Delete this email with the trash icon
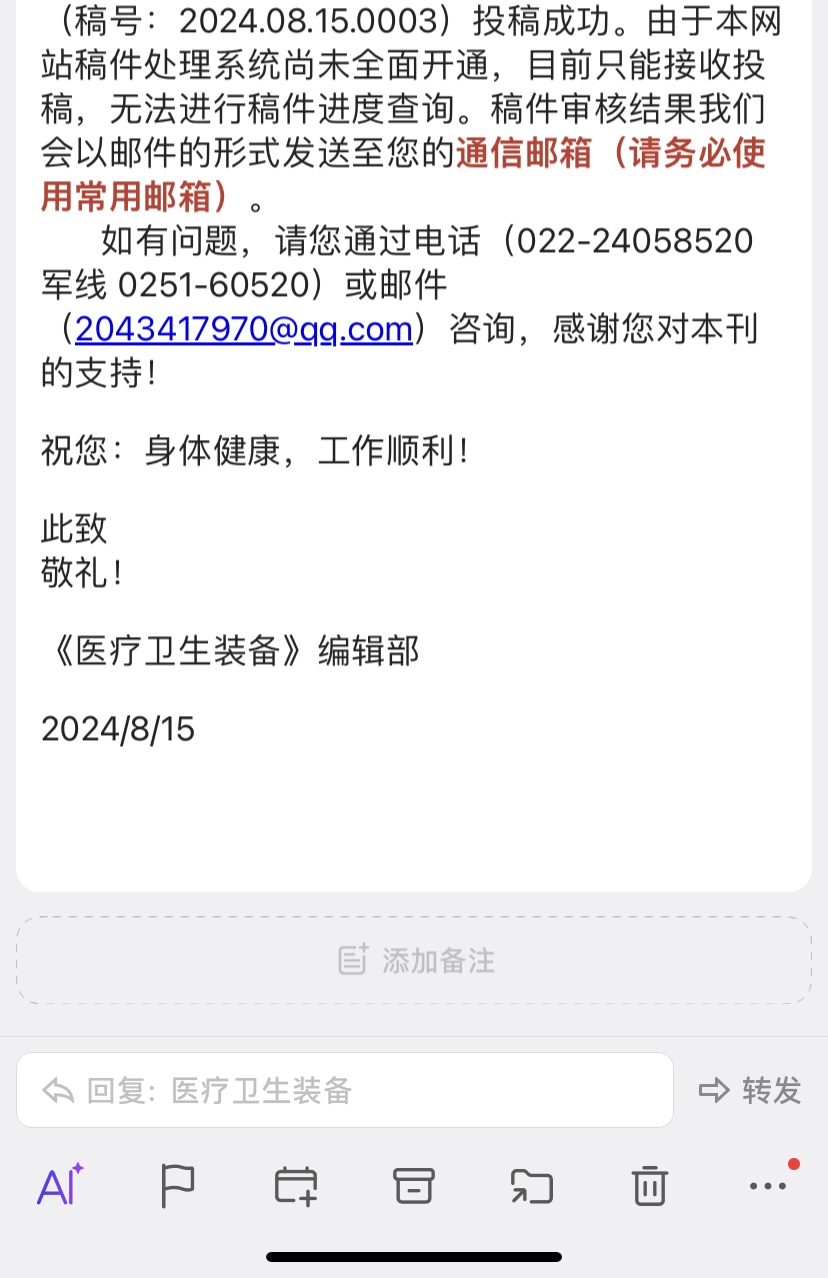 coord(649,1186)
